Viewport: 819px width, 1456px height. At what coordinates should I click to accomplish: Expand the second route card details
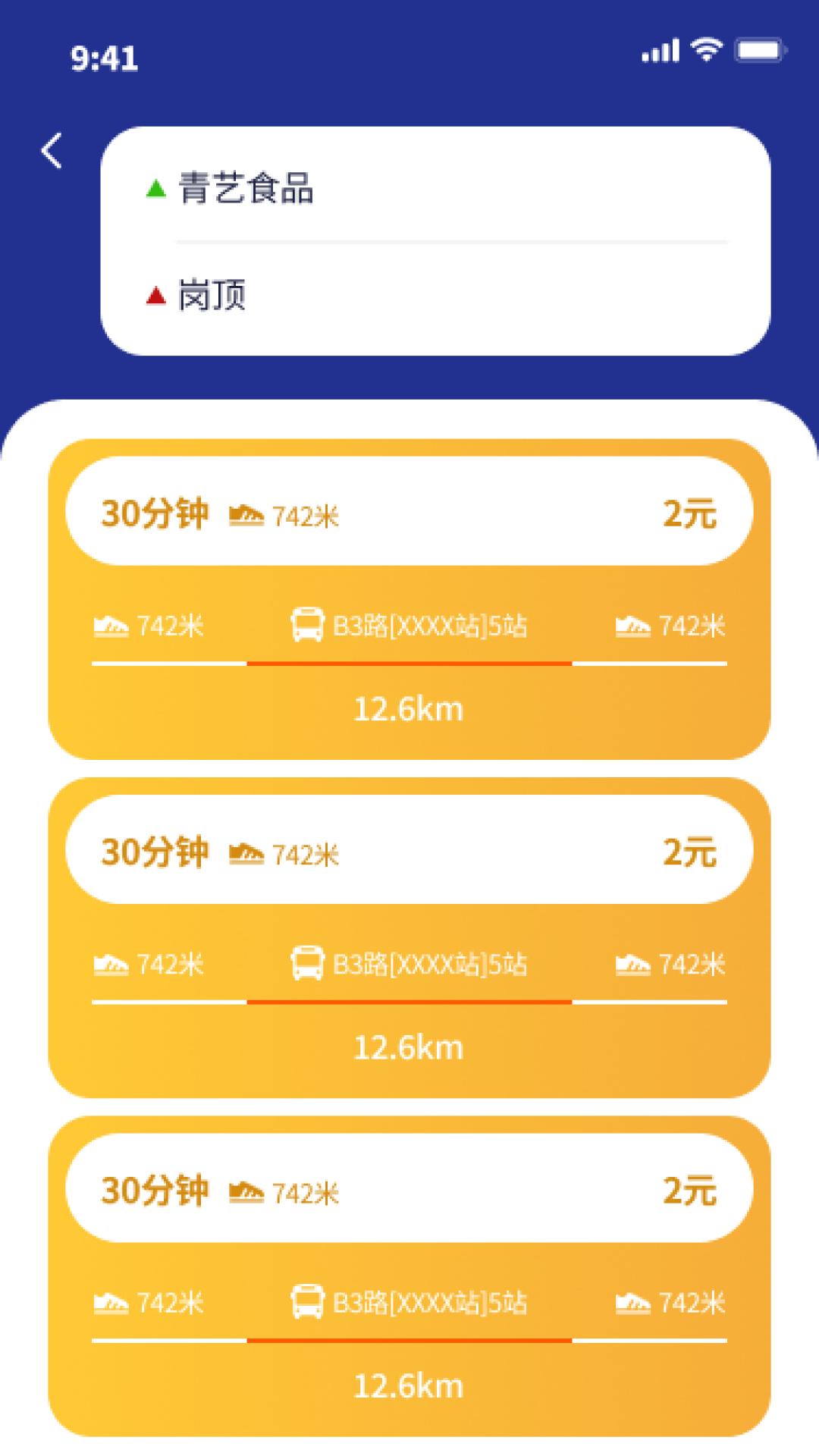(409, 851)
